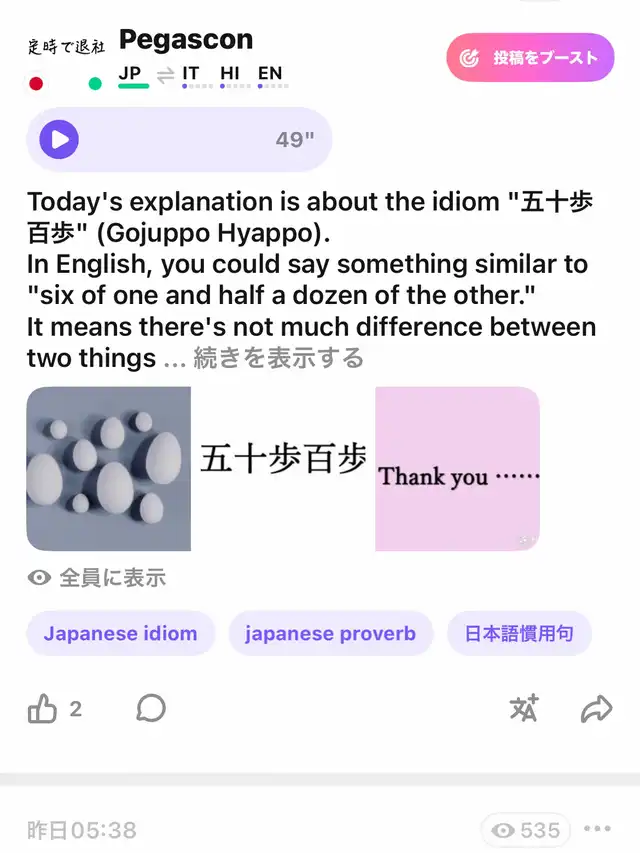View the eggs image
Screen dimensions: 640x853
(108, 469)
